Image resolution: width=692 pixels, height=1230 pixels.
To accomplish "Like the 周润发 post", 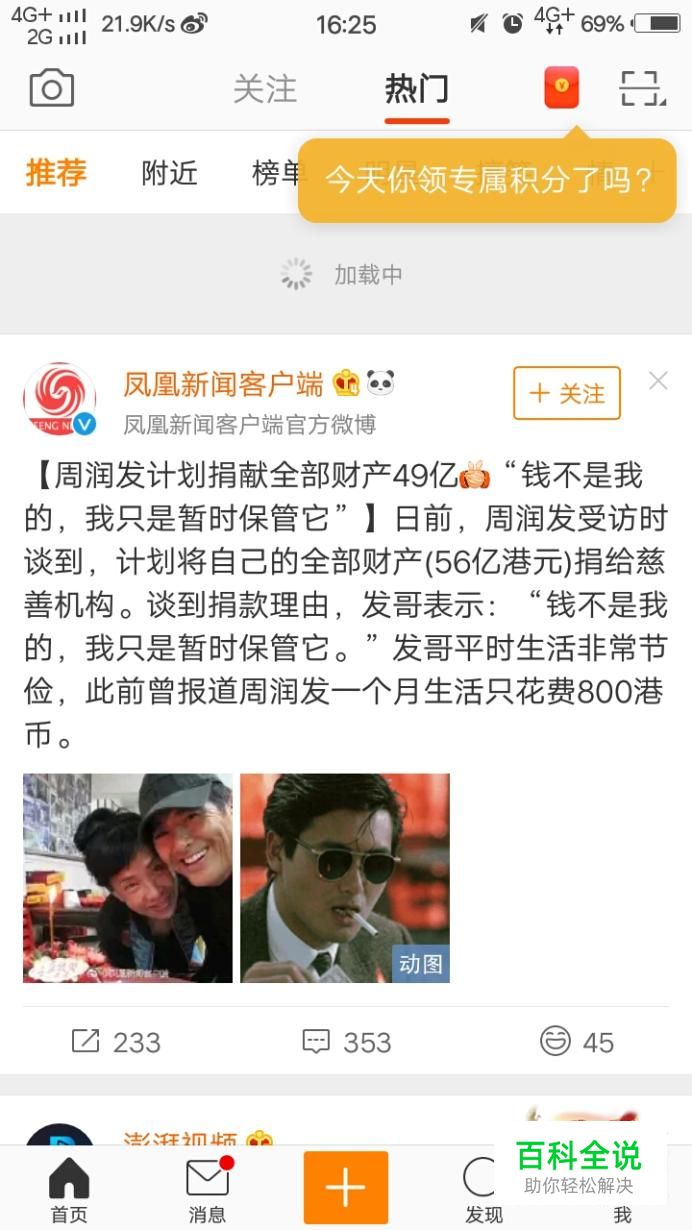I will coord(576,1042).
